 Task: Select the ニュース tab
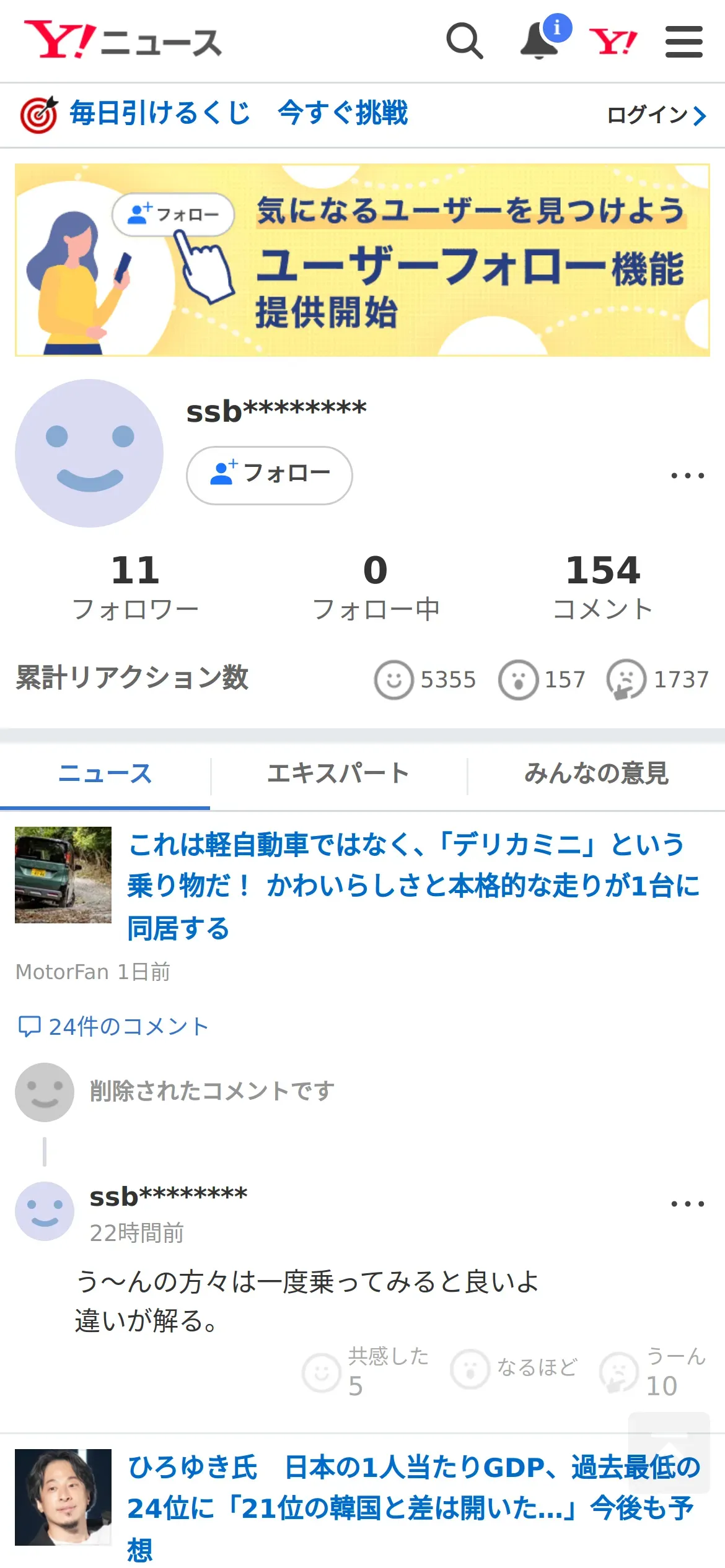105,773
